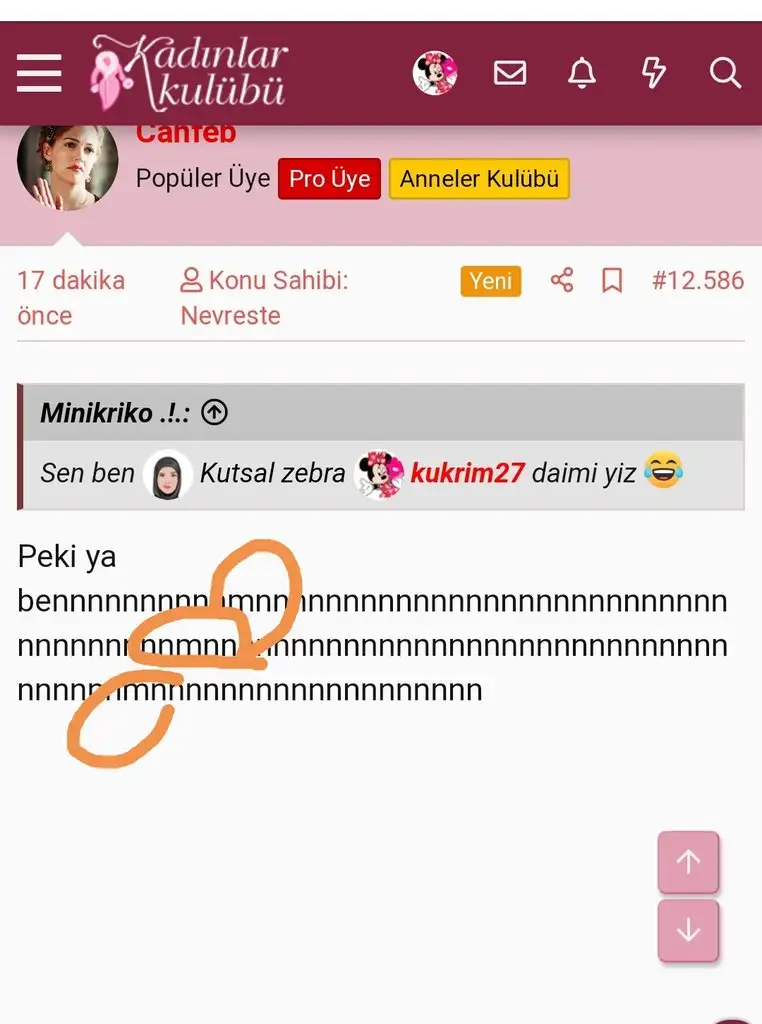Open the hamburger drawer menu
The width and height of the screenshot is (762, 1024).
pyautogui.click(x=39, y=73)
